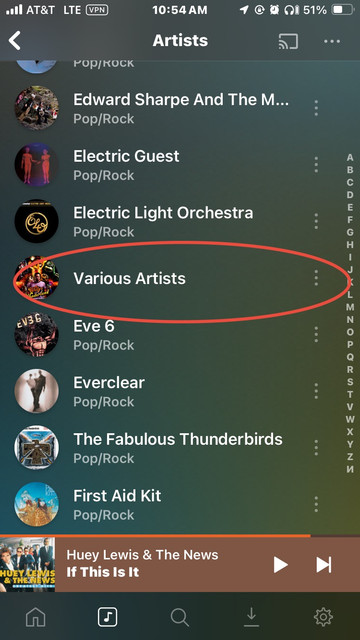This screenshot has height=640, width=360.
Task: Open options for Electric Light Orchestra
Action: (316, 221)
